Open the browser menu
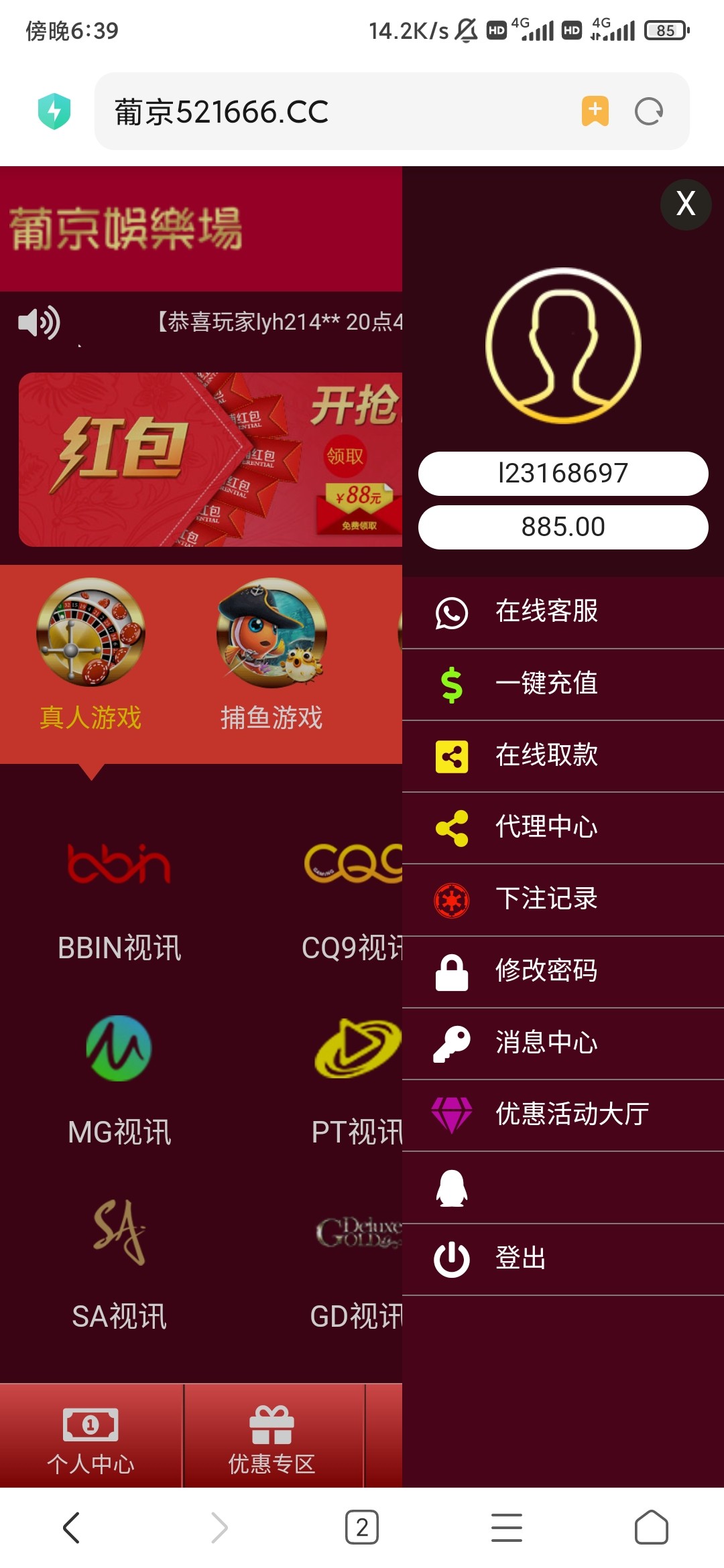 [x=507, y=1528]
